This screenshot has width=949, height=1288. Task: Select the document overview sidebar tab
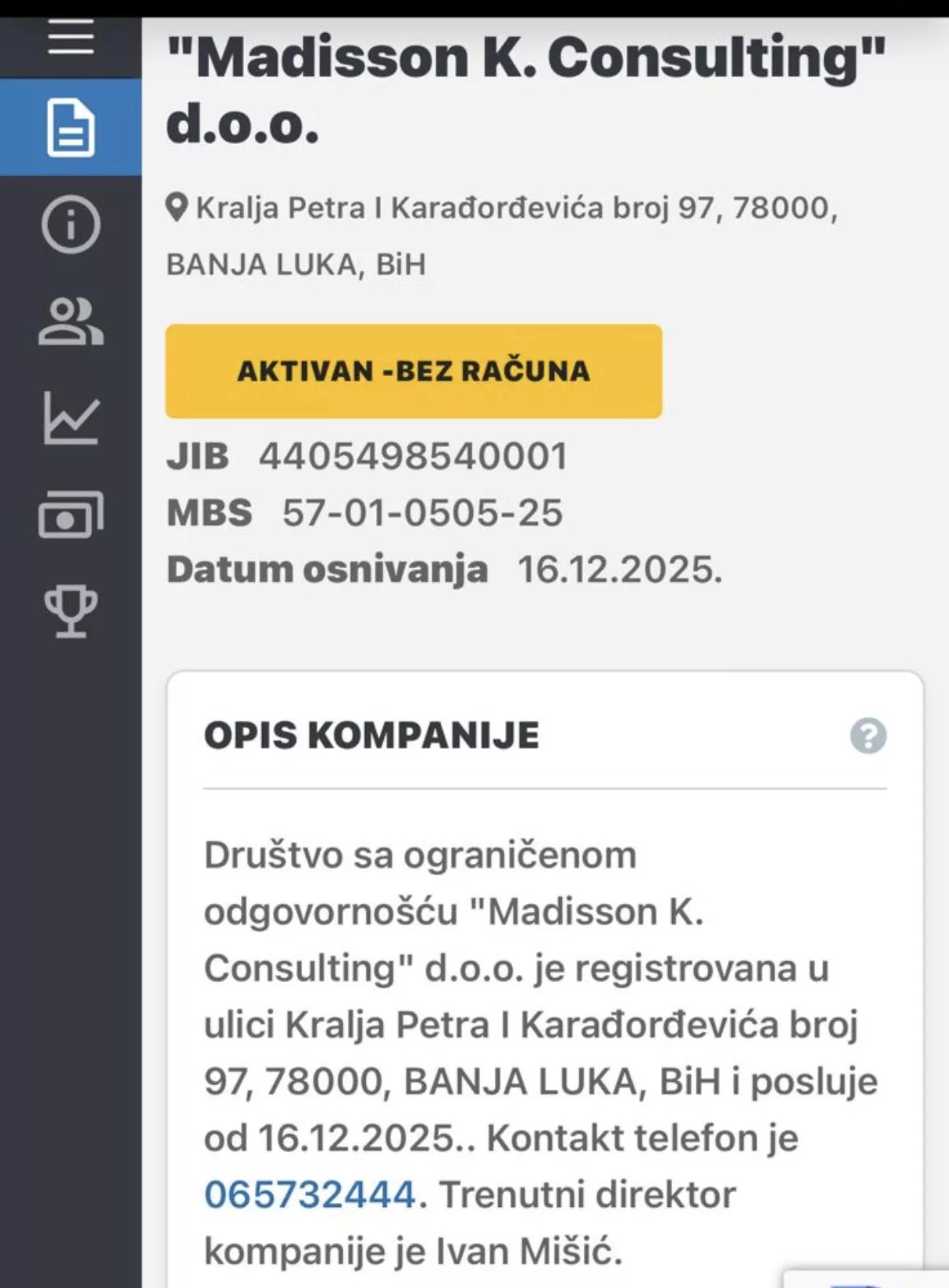pyautogui.click(x=71, y=127)
